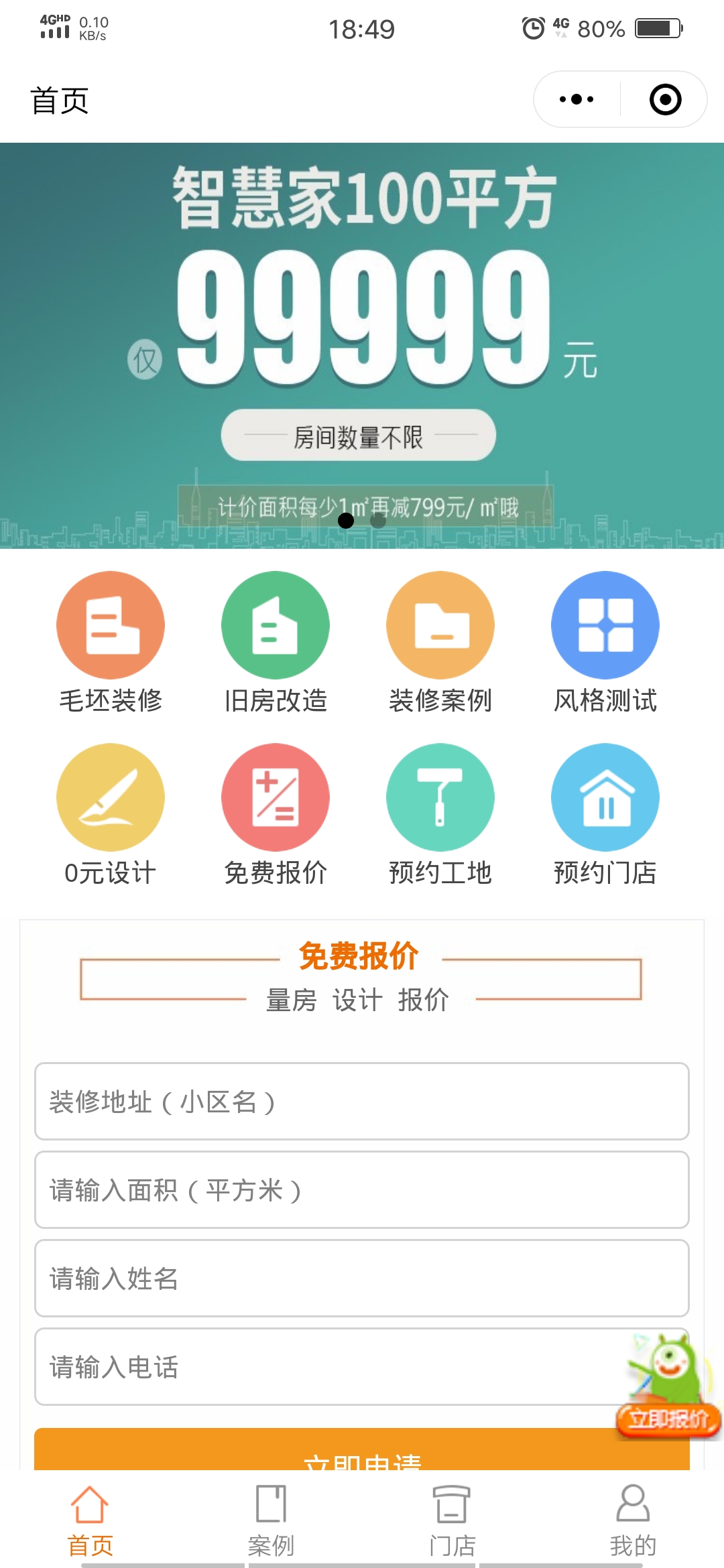
Task: Select the 请输入姓名 field
Action: pos(362,1278)
